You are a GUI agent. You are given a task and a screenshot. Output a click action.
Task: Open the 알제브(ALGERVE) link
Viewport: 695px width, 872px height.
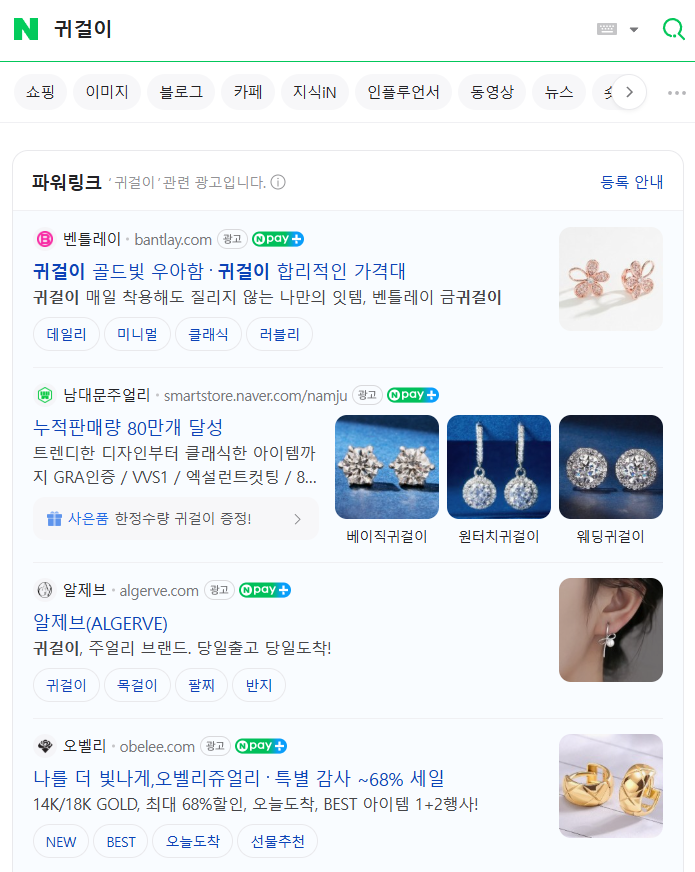coord(100,622)
